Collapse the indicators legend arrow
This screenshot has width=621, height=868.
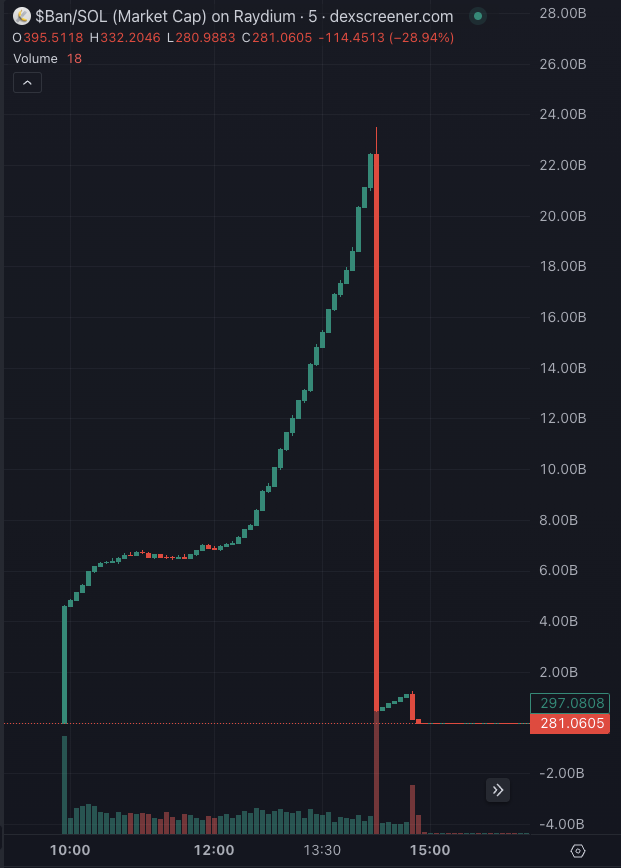(x=27, y=83)
